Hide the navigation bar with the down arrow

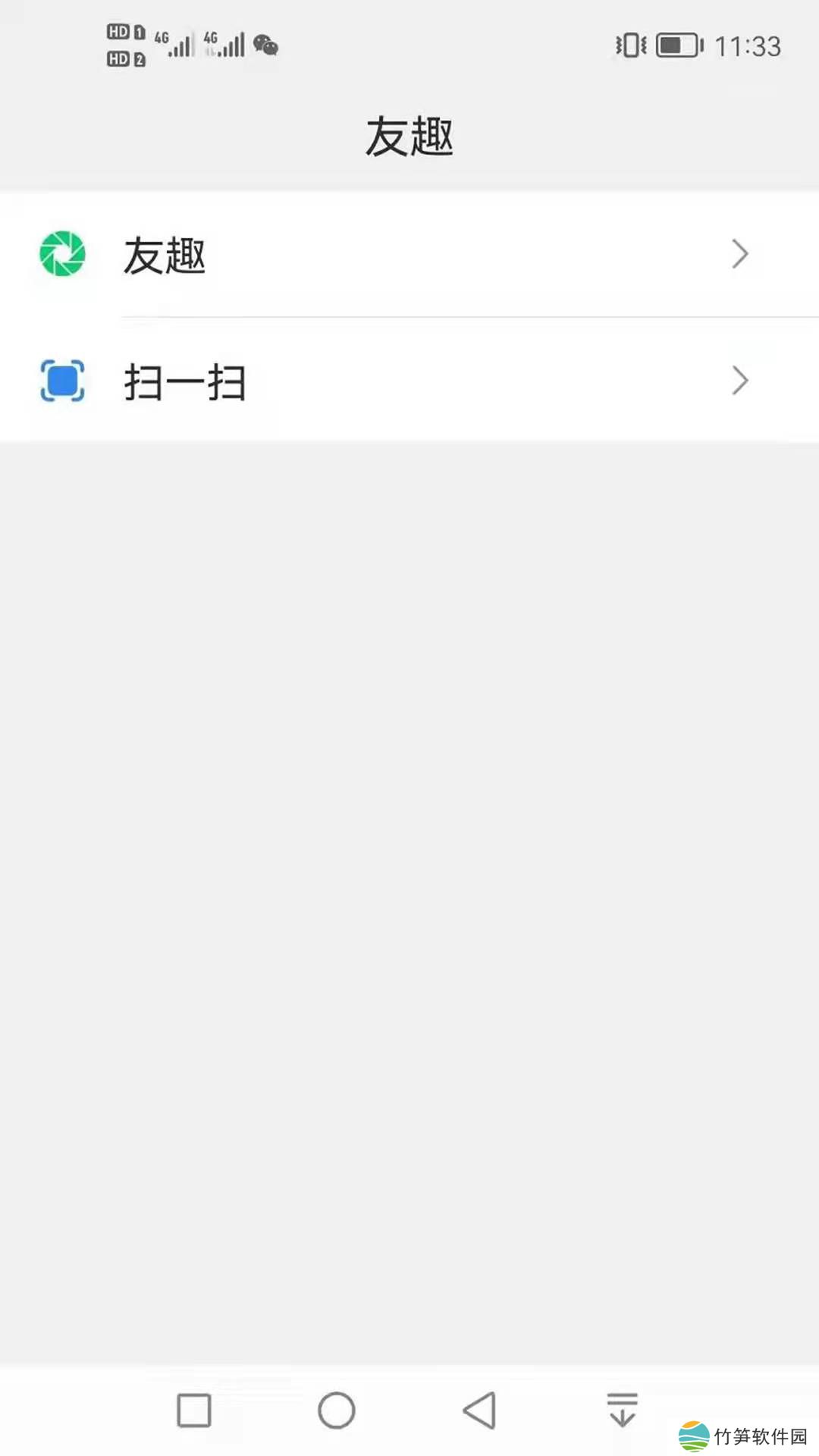coord(622,1410)
